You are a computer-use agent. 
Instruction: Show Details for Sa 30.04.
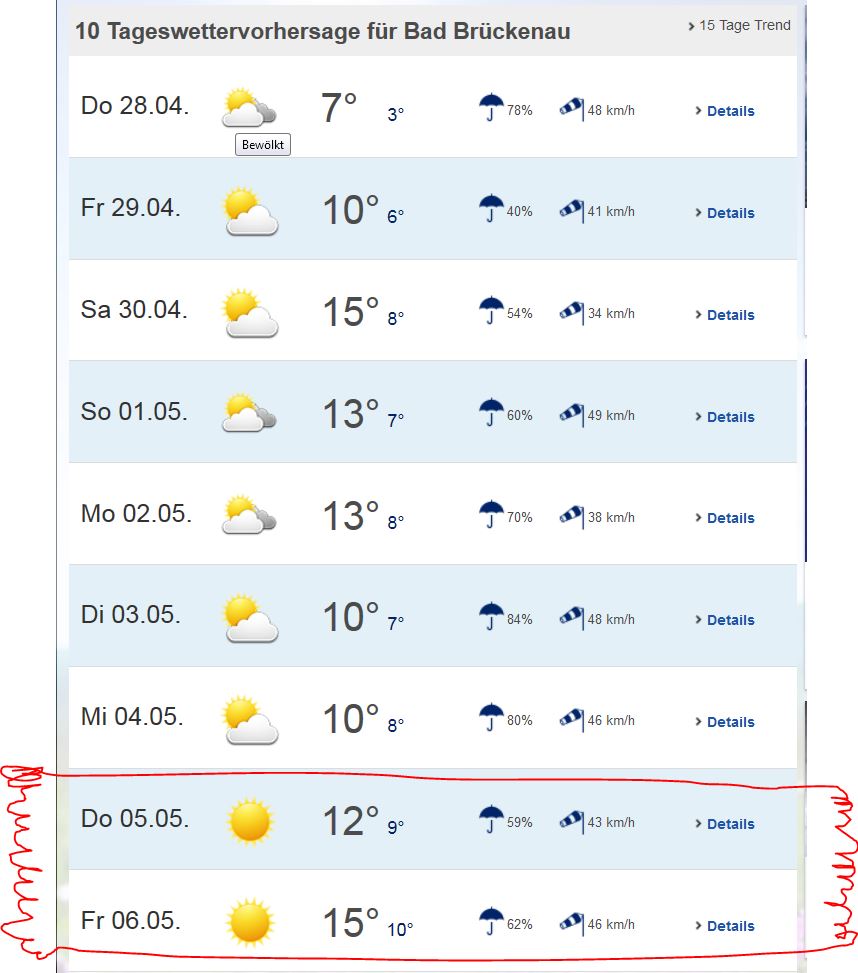tap(730, 315)
